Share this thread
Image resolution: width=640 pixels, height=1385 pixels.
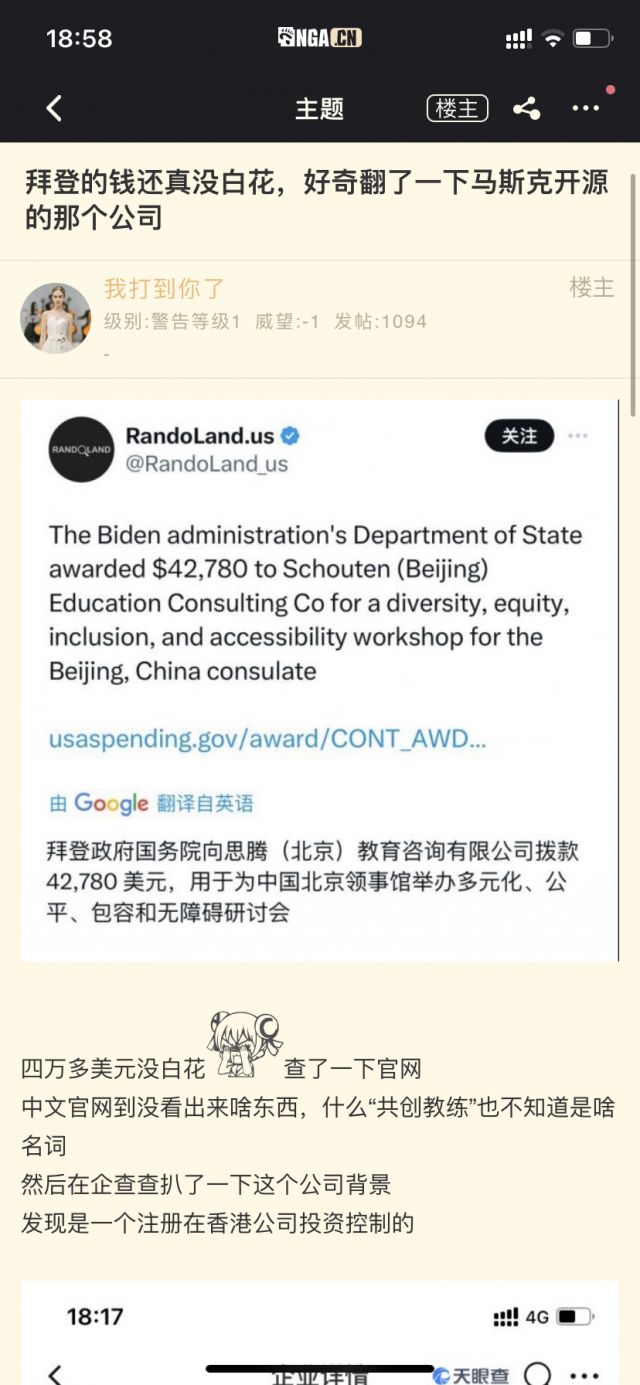click(526, 108)
